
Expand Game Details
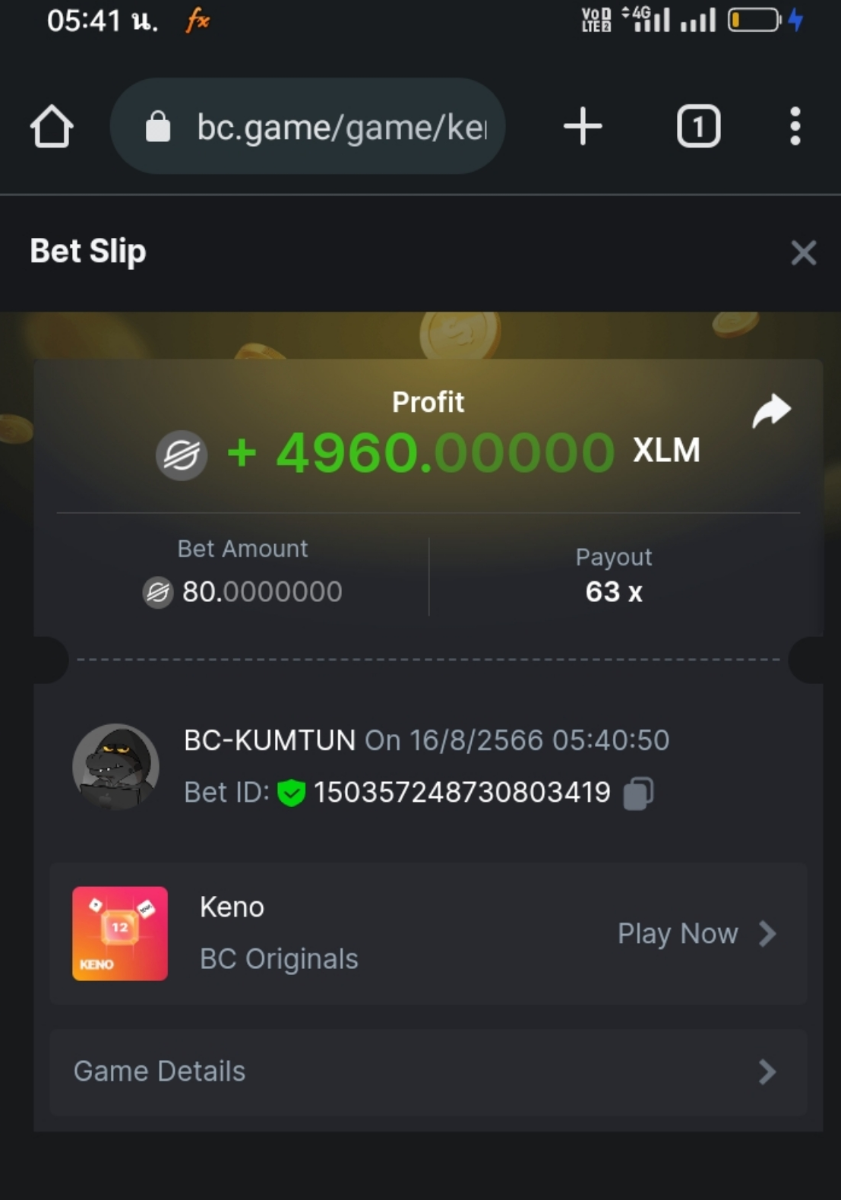(428, 1072)
